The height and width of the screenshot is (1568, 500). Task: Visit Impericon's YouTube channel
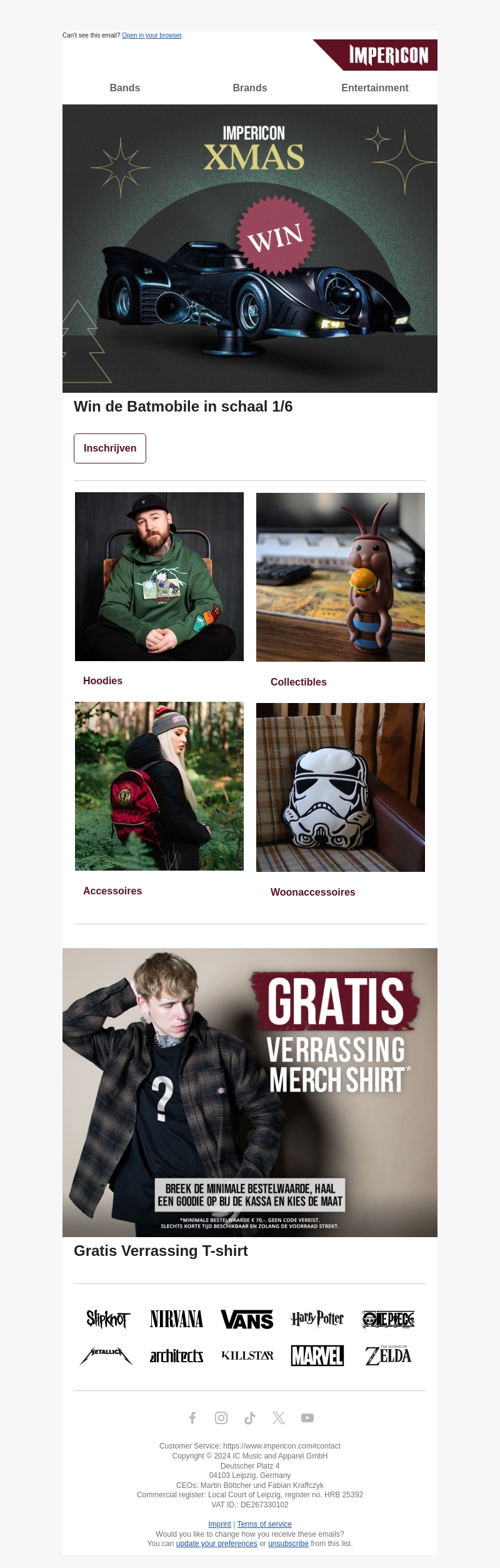coord(307,1417)
